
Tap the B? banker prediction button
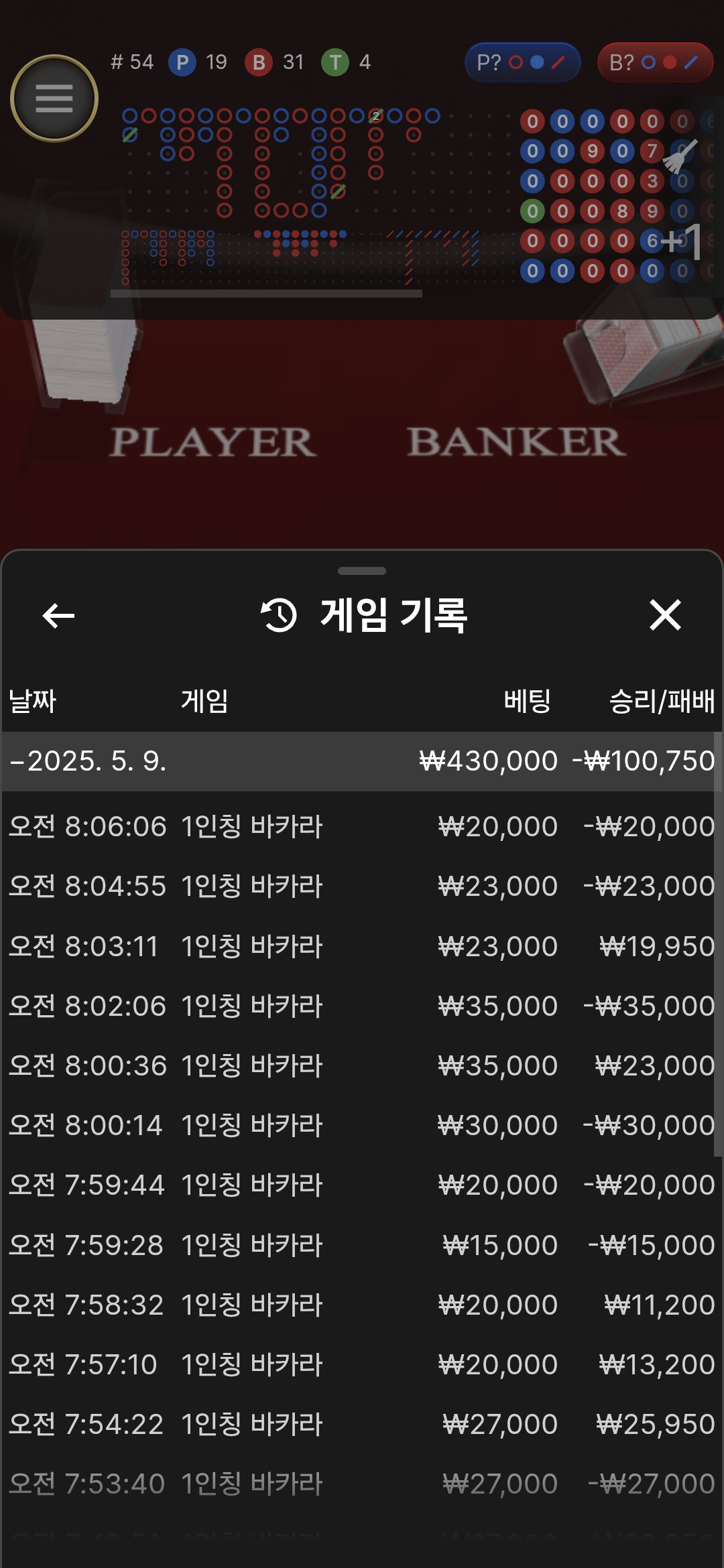point(654,63)
